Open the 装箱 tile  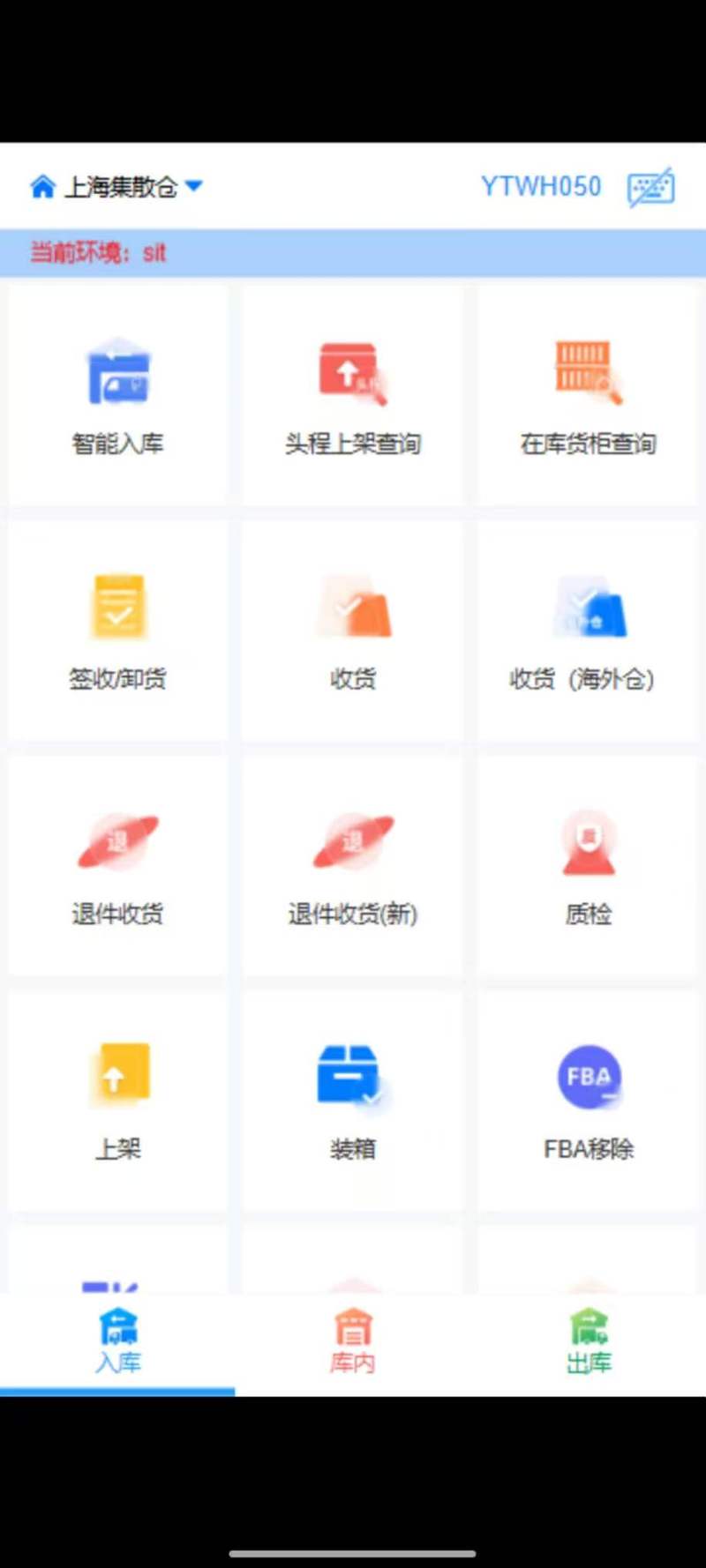click(353, 1101)
